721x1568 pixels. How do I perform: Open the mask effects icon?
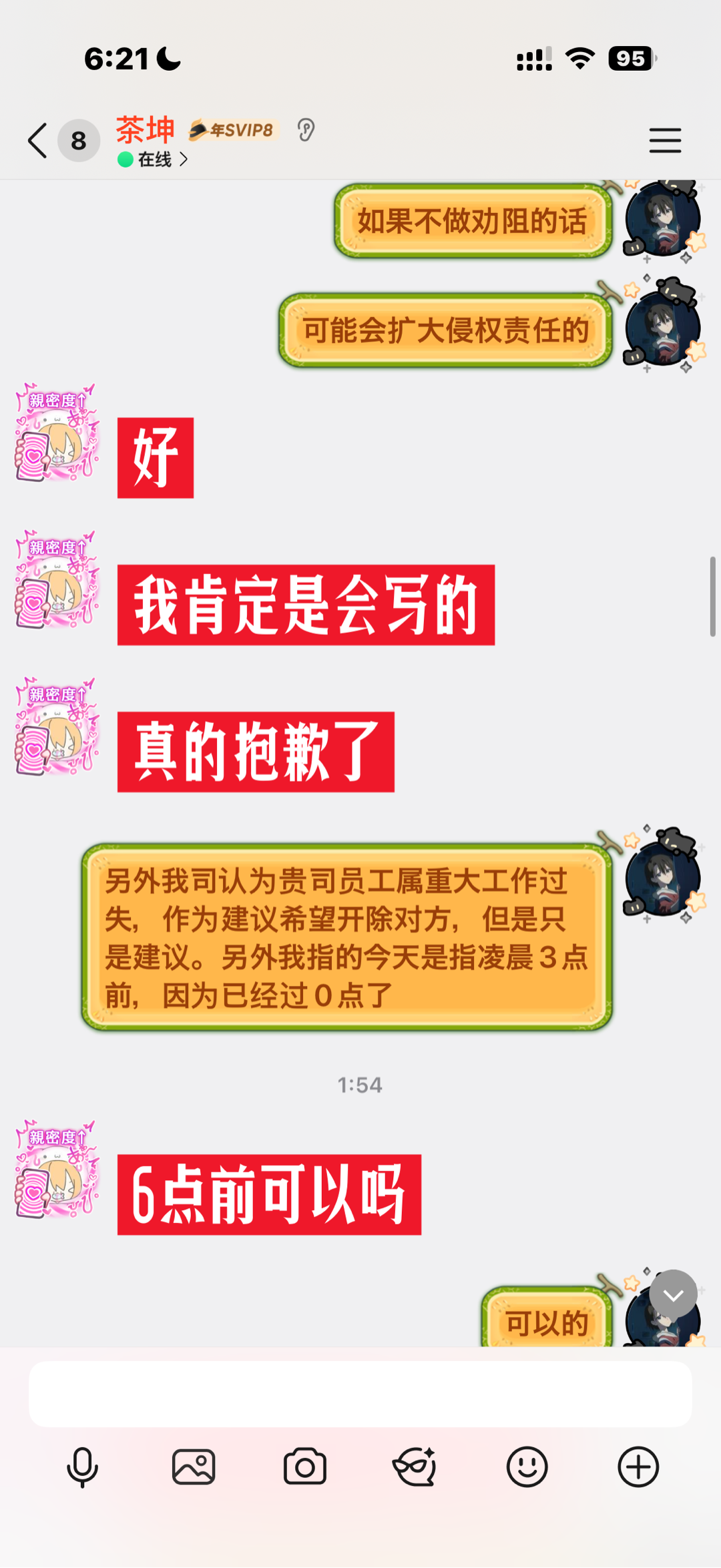coord(415,1467)
